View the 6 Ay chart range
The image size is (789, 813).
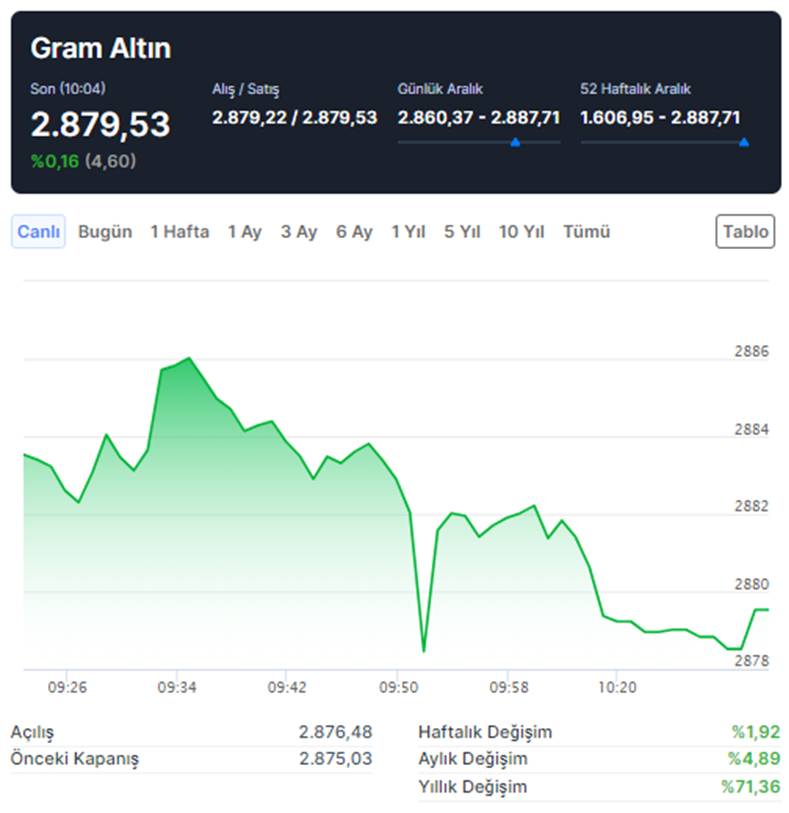click(x=354, y=232)
